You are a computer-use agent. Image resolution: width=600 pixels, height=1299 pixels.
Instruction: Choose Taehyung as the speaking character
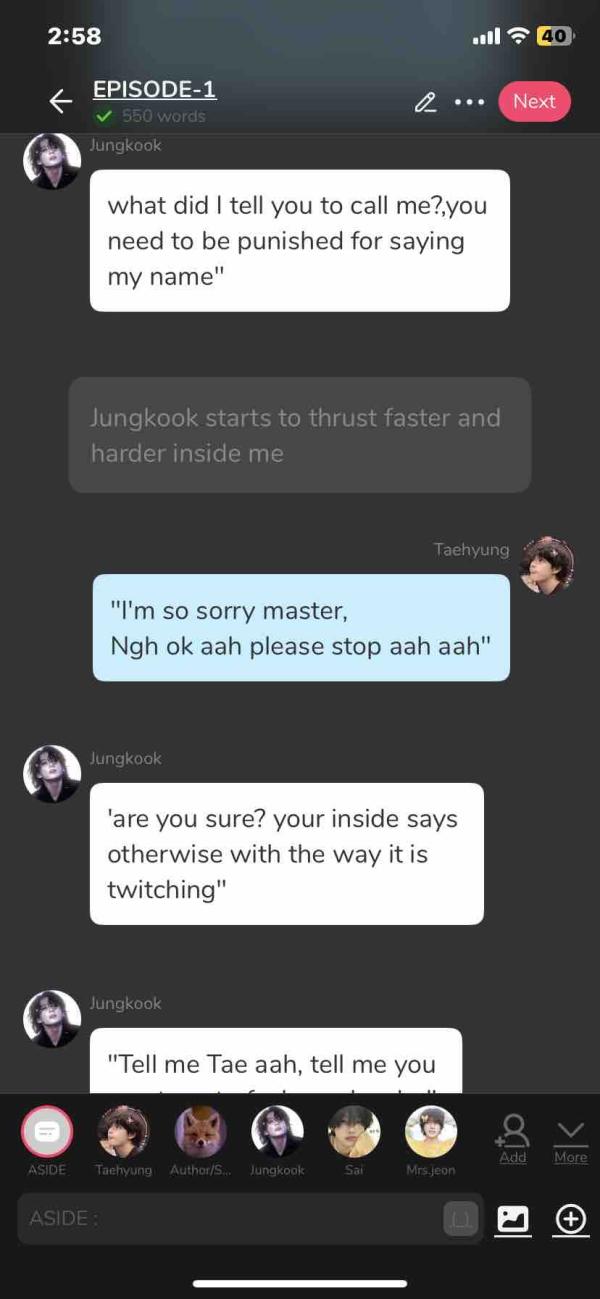123,1133
